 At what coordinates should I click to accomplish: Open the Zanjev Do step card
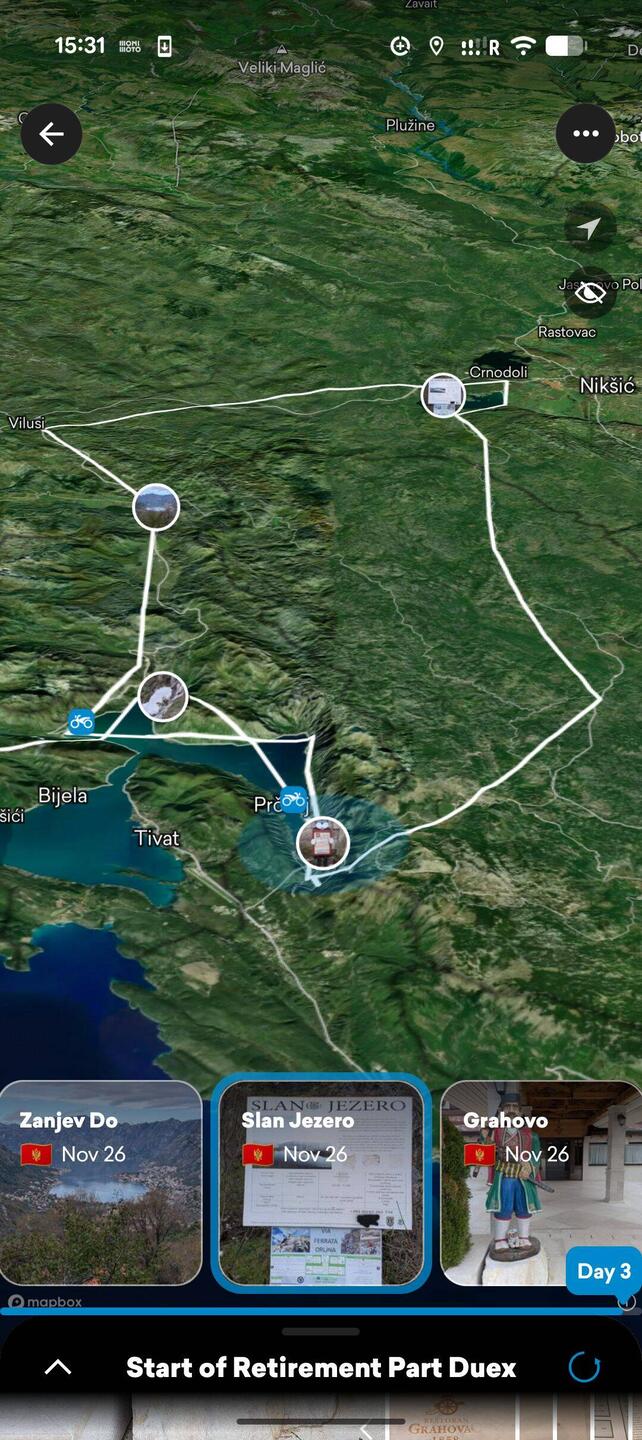(x=101, y=1183)
